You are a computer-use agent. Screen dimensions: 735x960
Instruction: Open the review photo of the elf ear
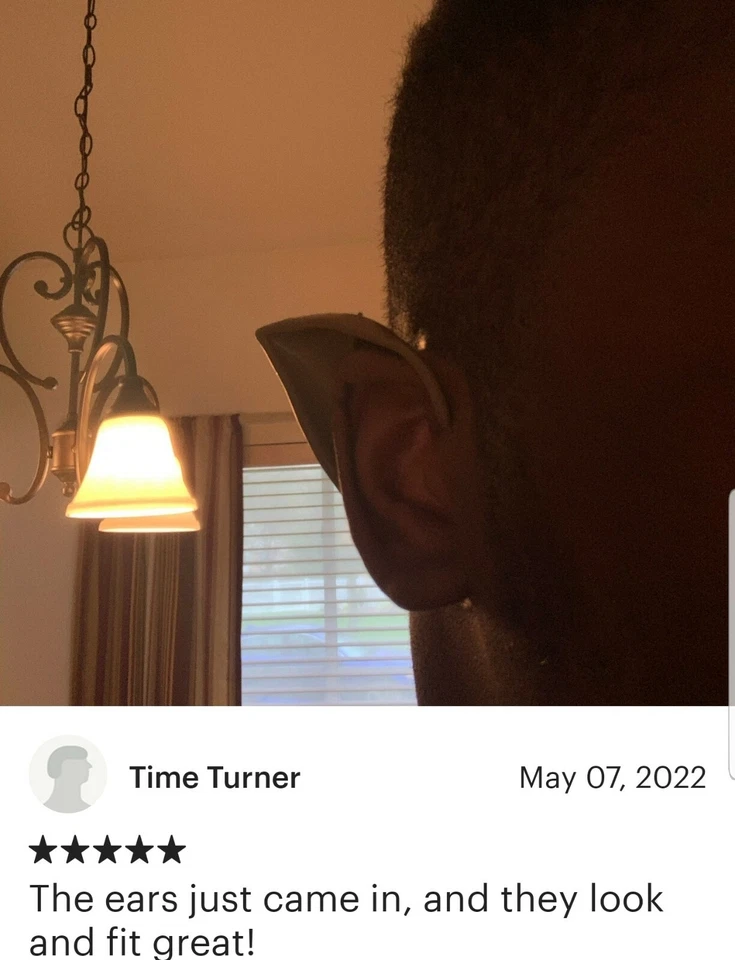coord(367,352)
